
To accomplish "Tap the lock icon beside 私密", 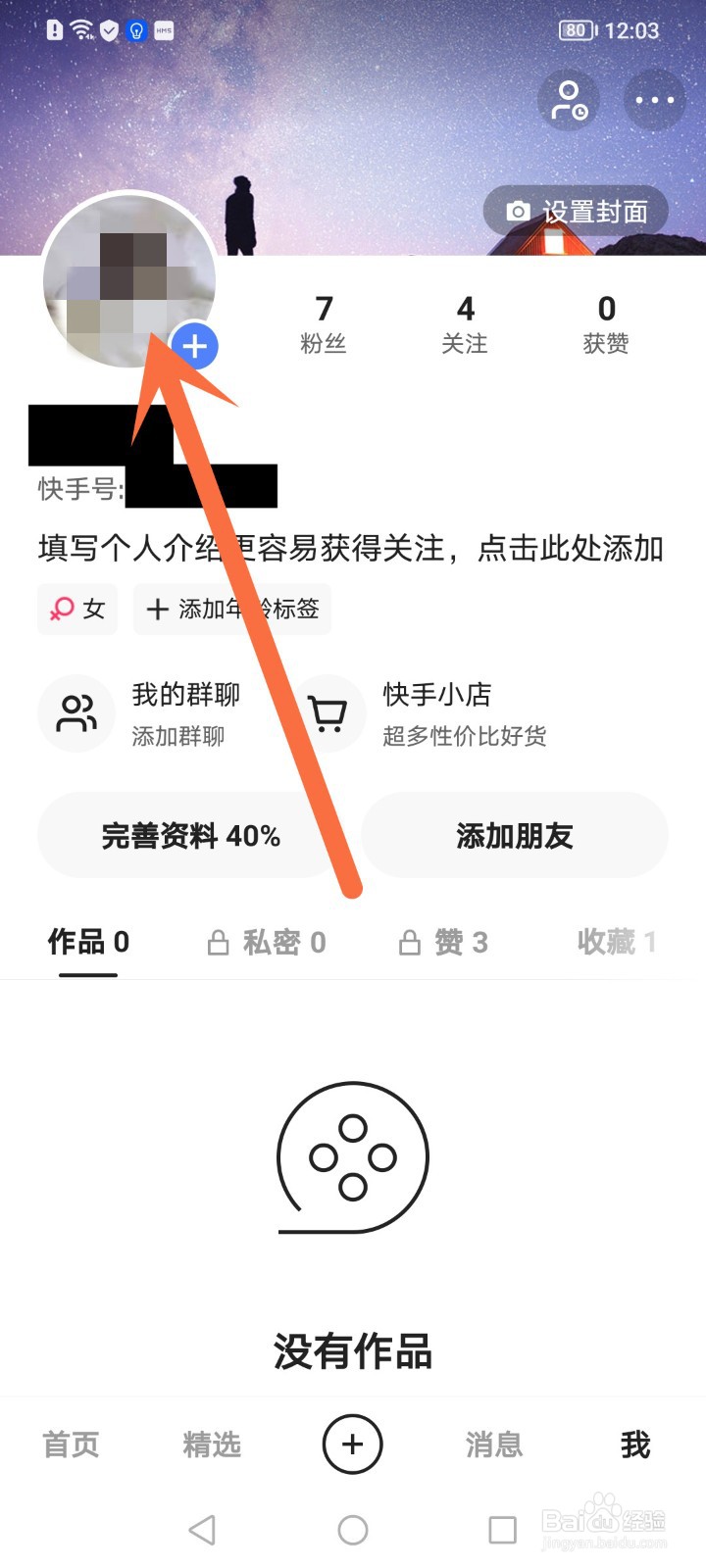I will pyautogui.click(x=218, y=942).
